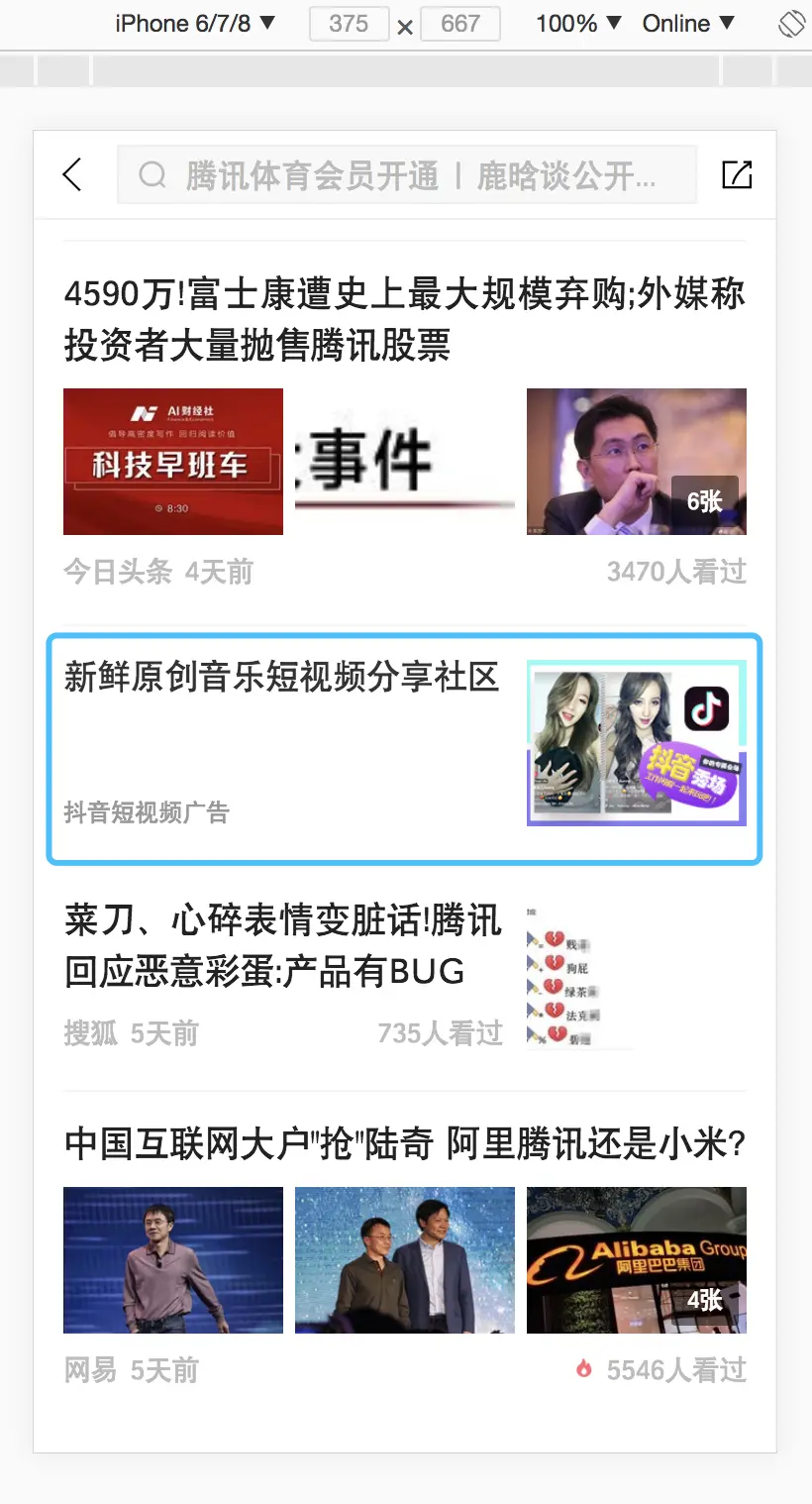812x1504 pixels.
Task: Read the 菜刀、心碎表情变脏话 article
Action: click(283, 945)
